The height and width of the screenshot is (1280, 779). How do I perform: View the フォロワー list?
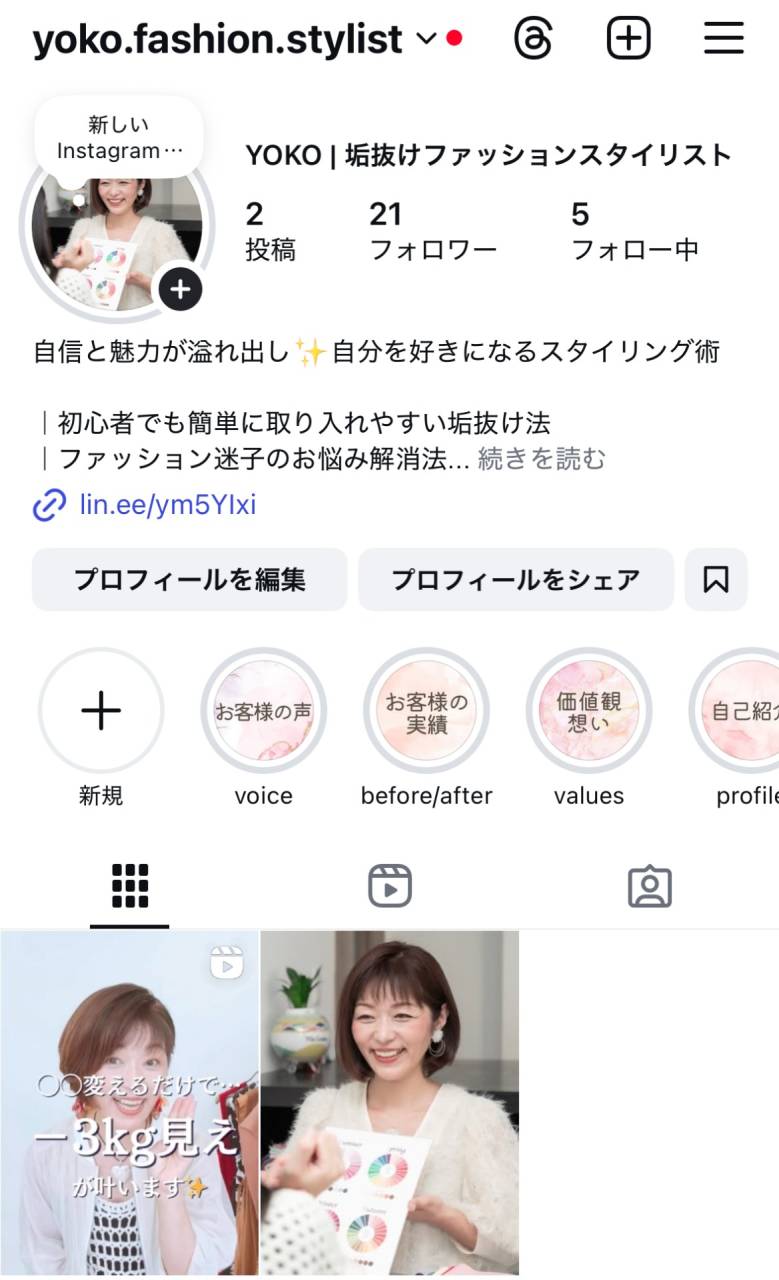click(x=432, y=231)
